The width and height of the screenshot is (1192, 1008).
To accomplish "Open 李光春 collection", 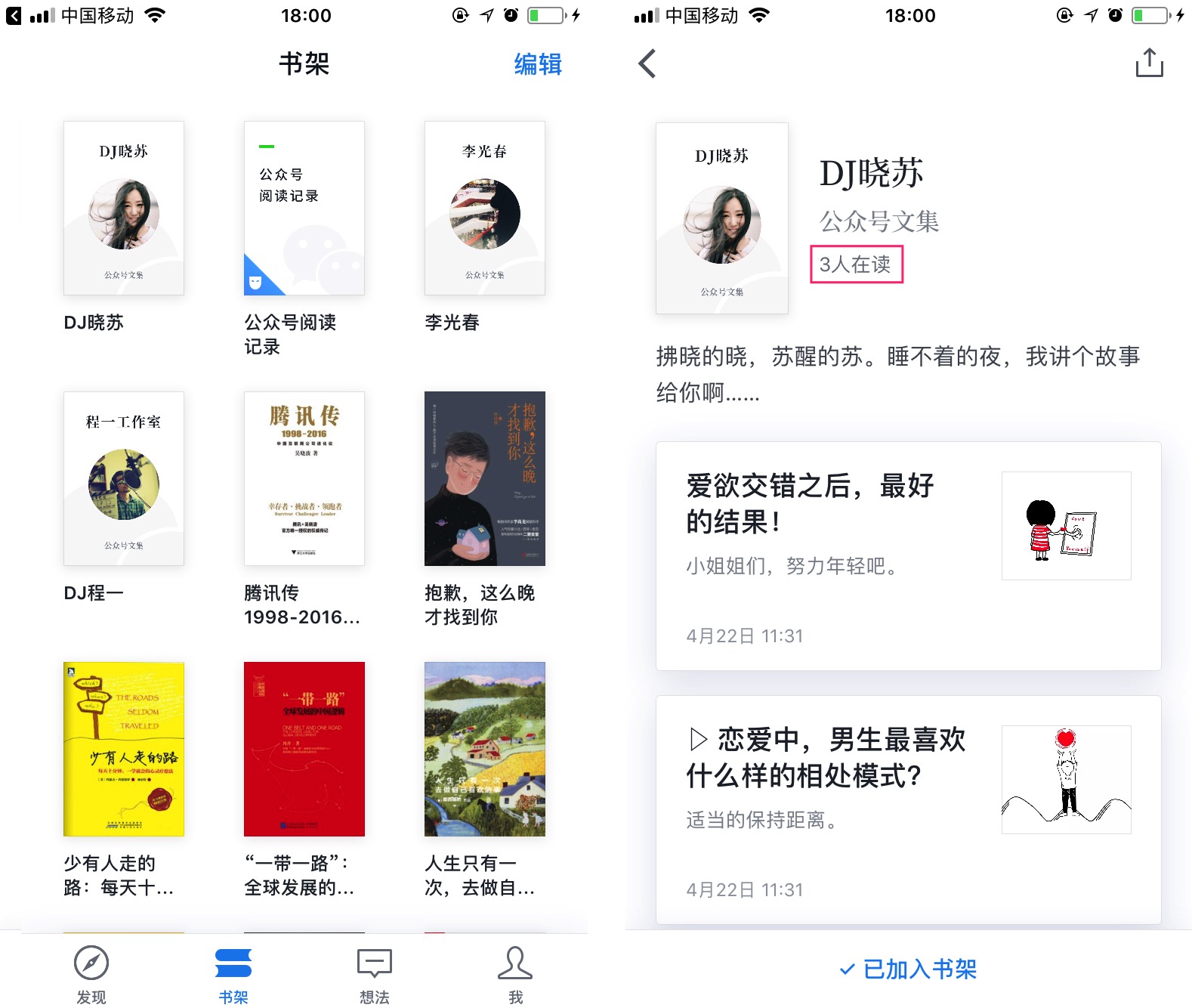I will coord(484,209).
